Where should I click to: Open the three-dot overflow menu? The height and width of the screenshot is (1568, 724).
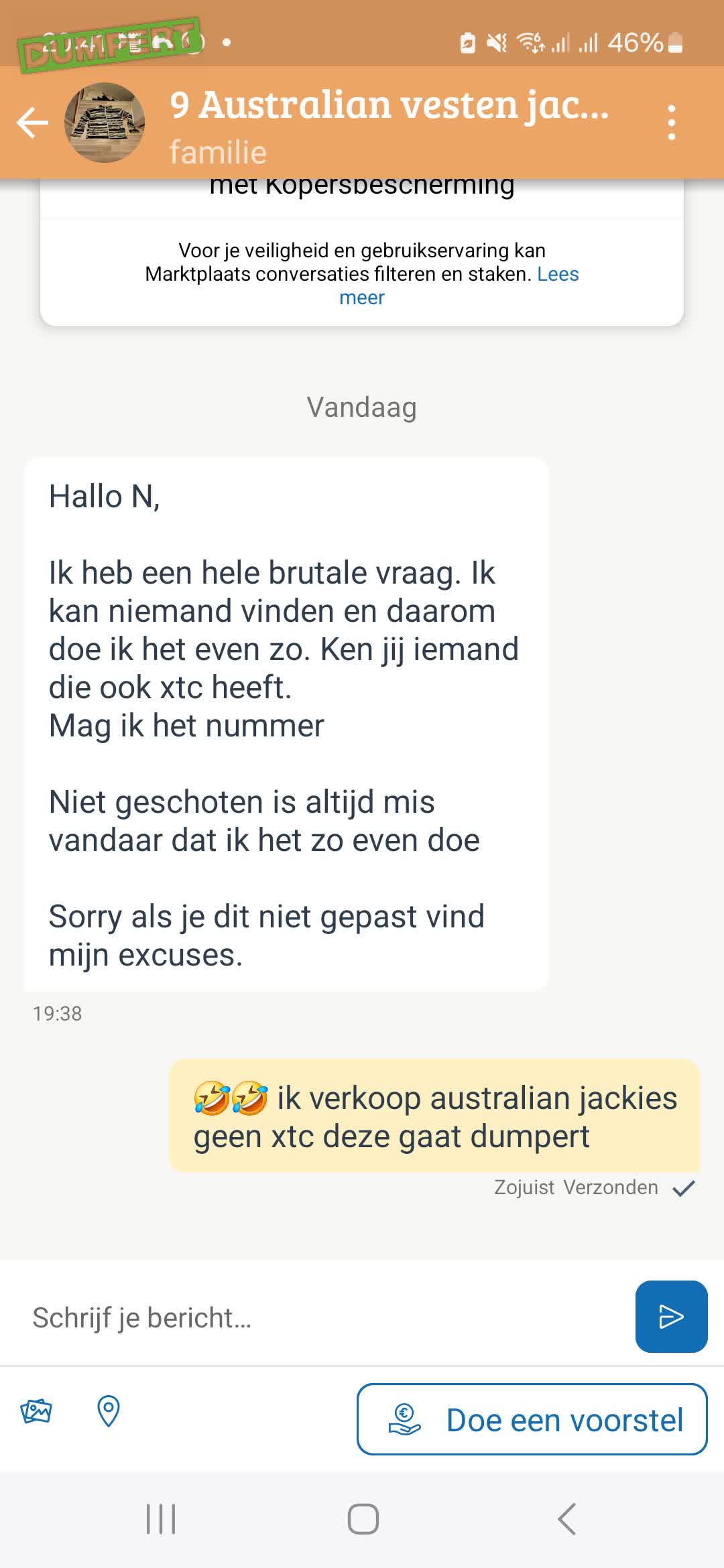671,123
